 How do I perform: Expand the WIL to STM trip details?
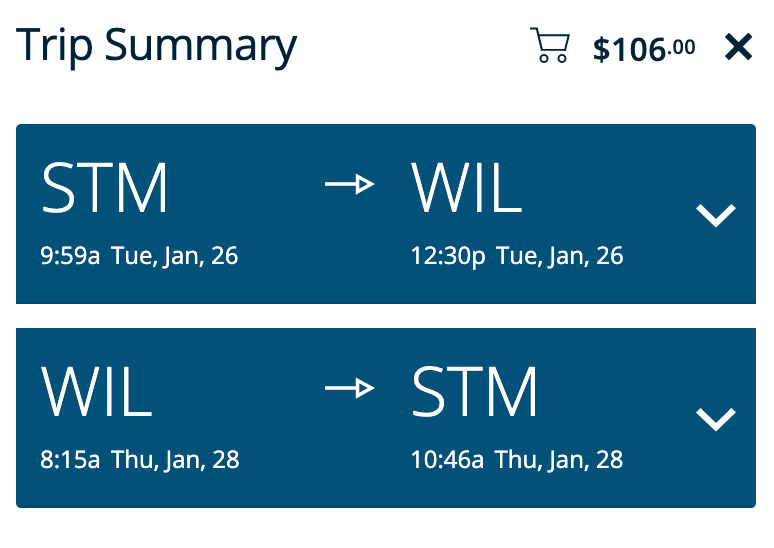[716, 418]
